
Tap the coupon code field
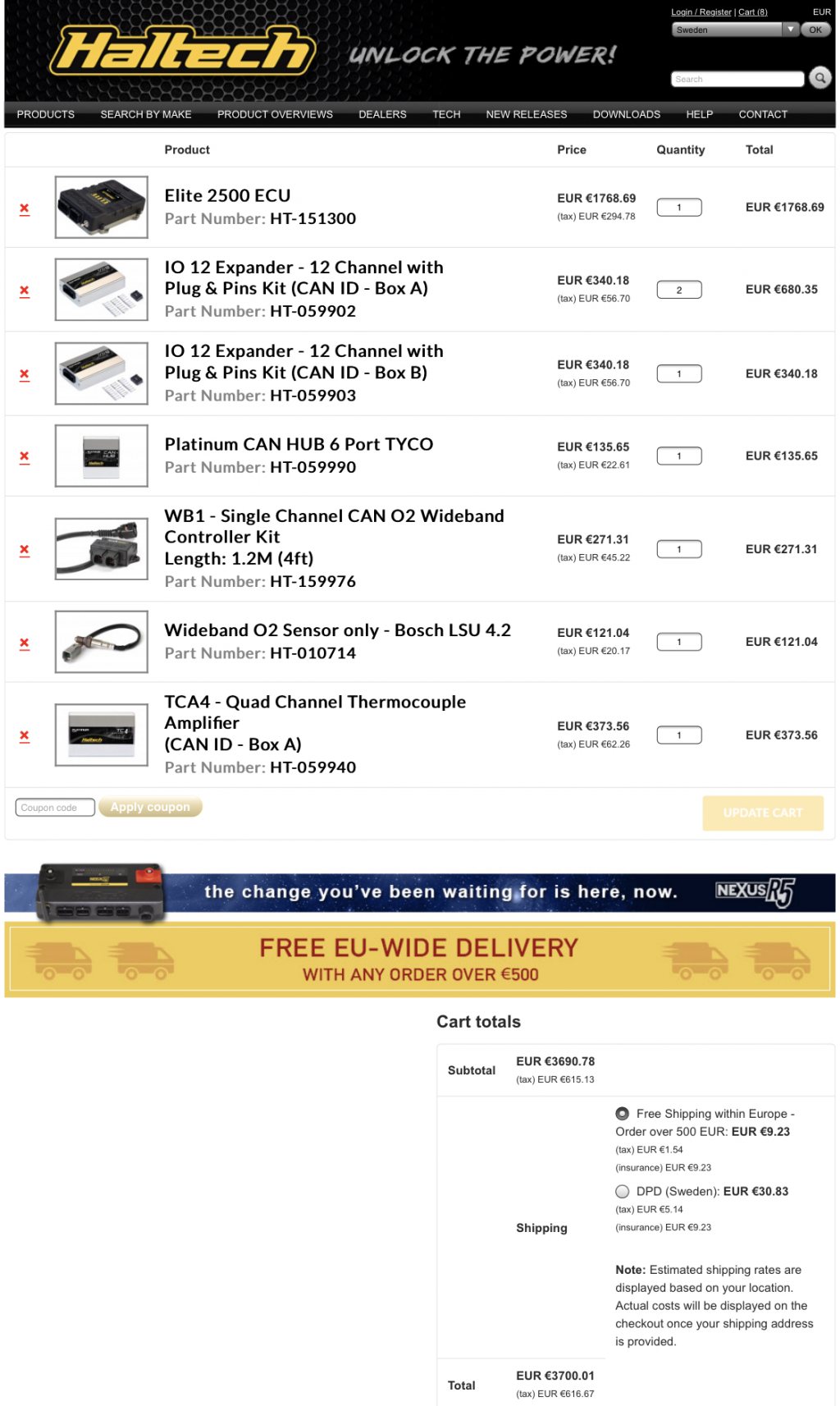(55, 808)
